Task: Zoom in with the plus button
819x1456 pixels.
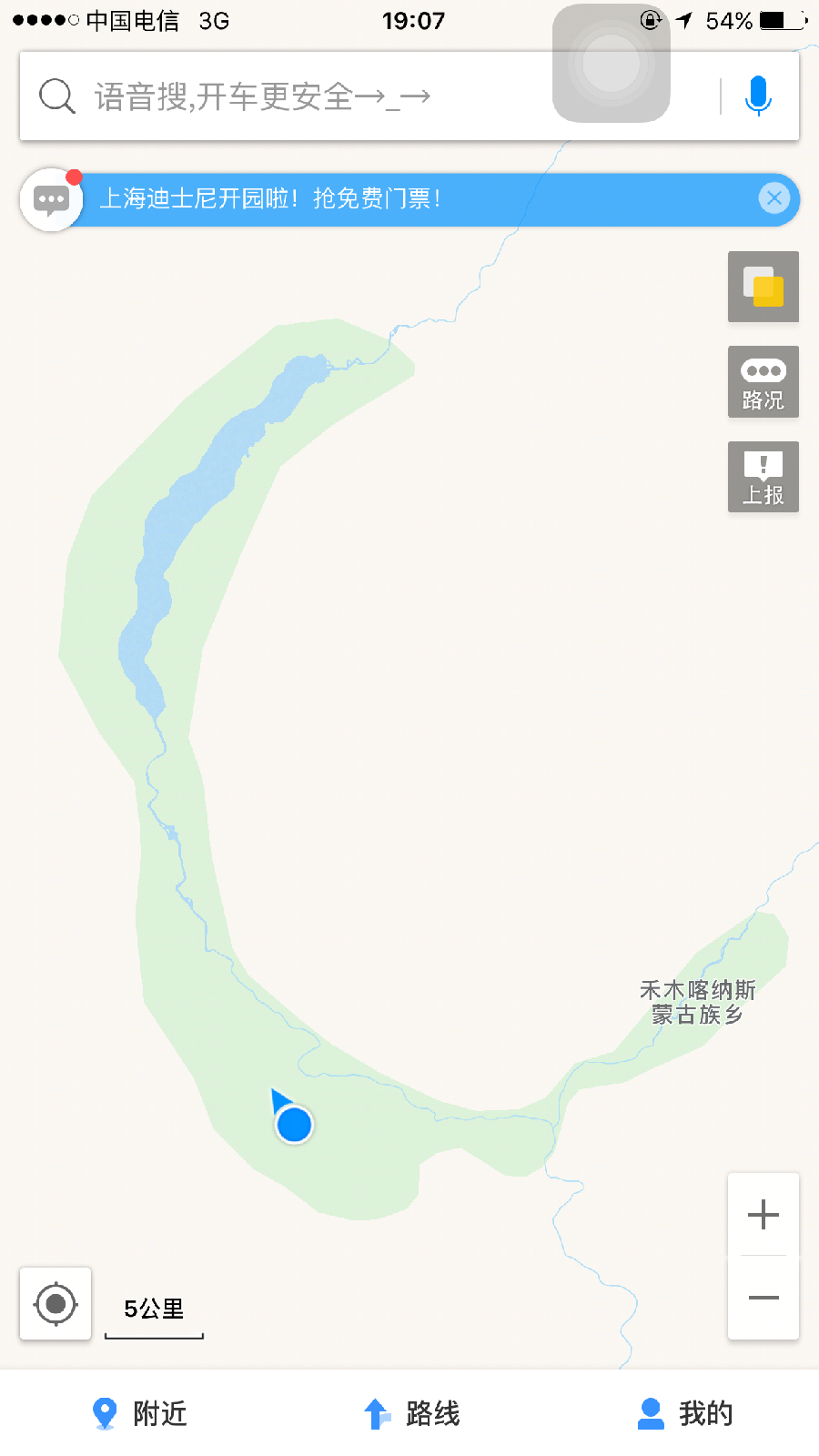Action: 763,1215
